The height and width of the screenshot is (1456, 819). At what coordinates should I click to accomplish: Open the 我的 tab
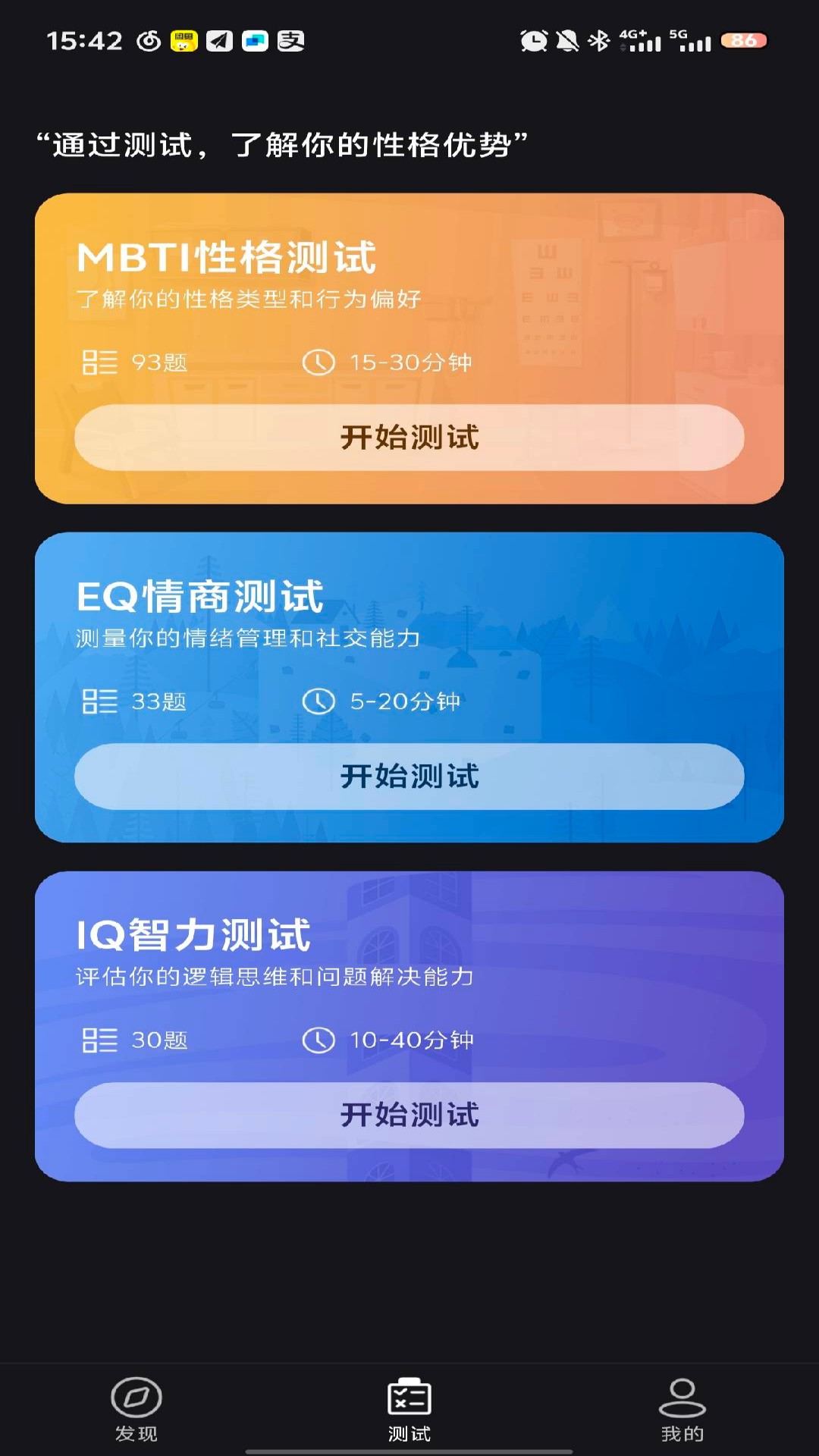pos(681,1412)
